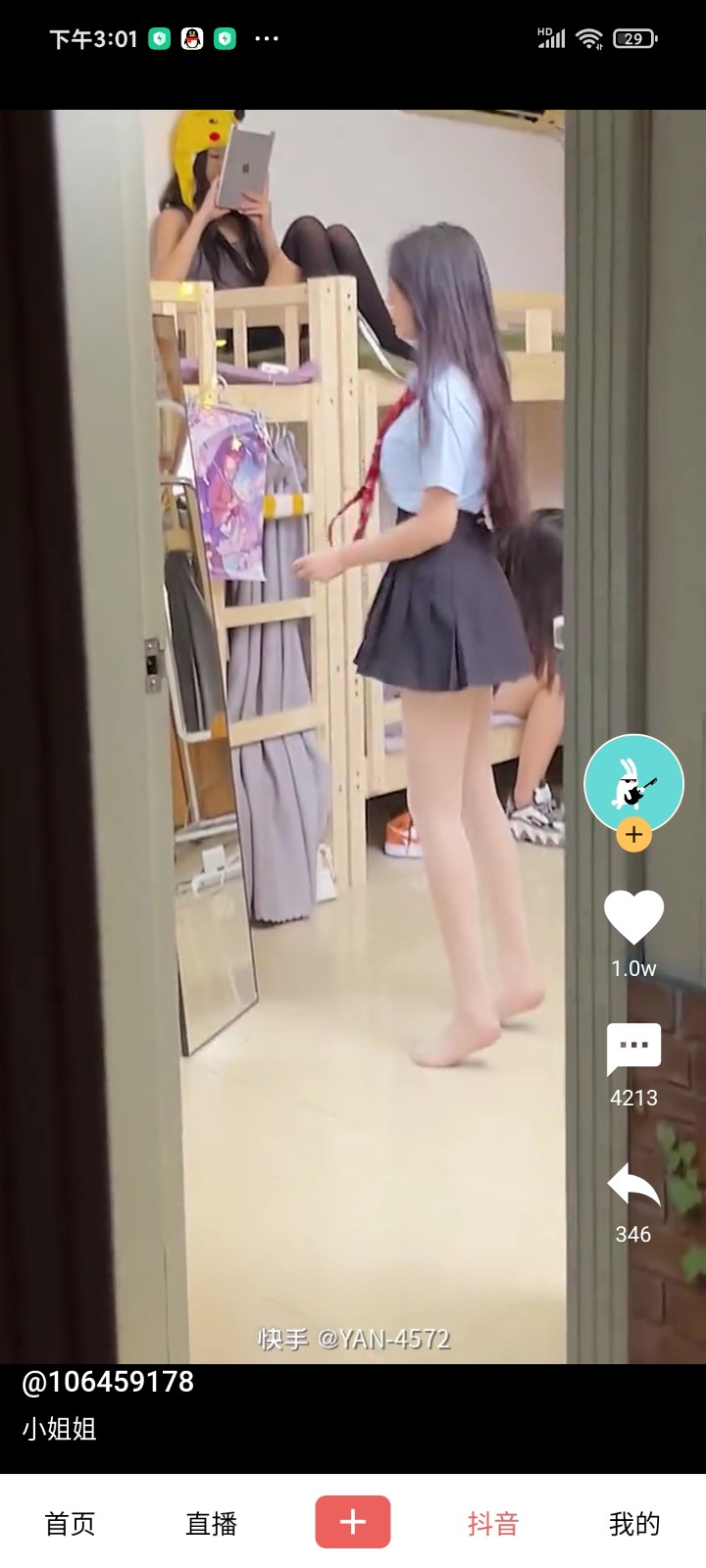Switch to the 直播 tab
Screen dimensions: 706x1568
tap(211, 1523)
